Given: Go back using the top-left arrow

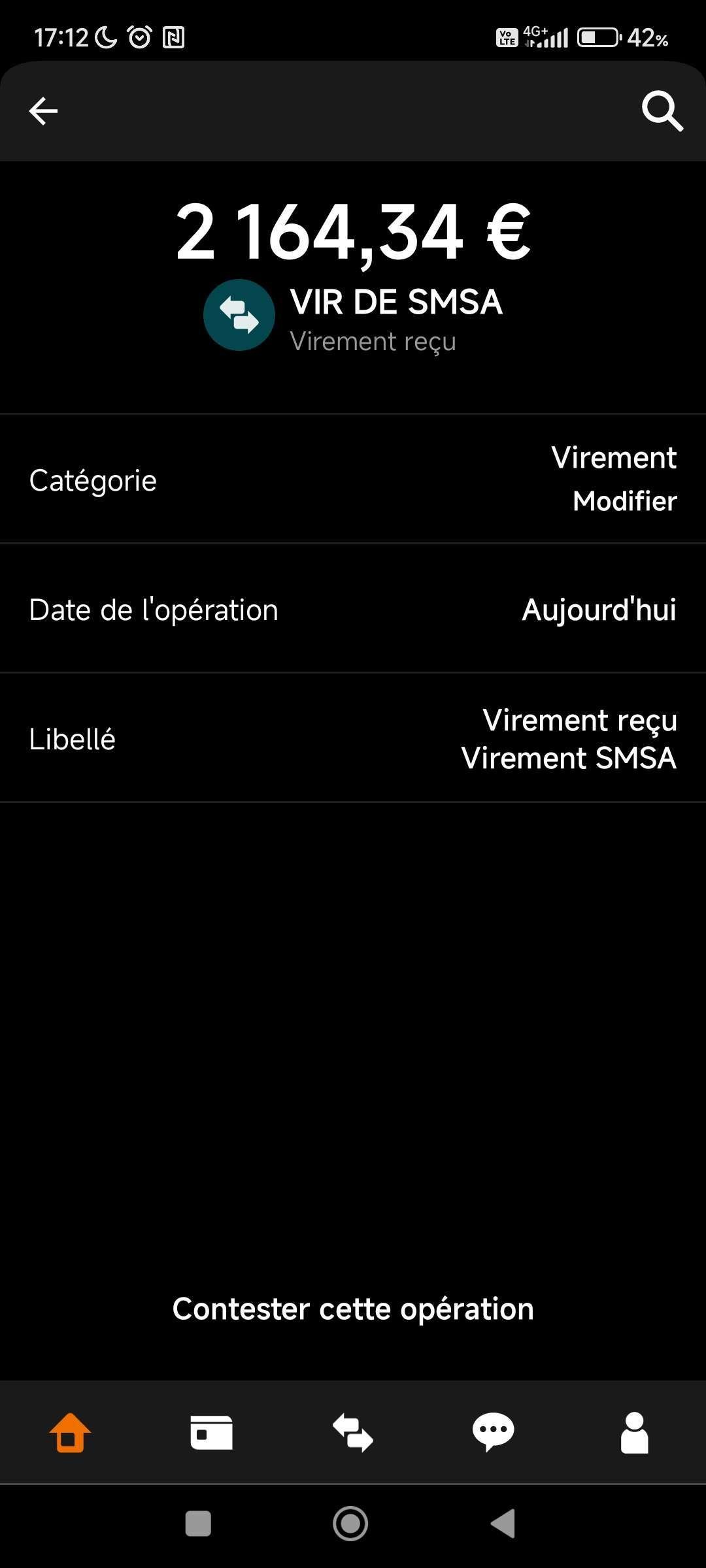Looking at the screenshot, I should point(43,111).
